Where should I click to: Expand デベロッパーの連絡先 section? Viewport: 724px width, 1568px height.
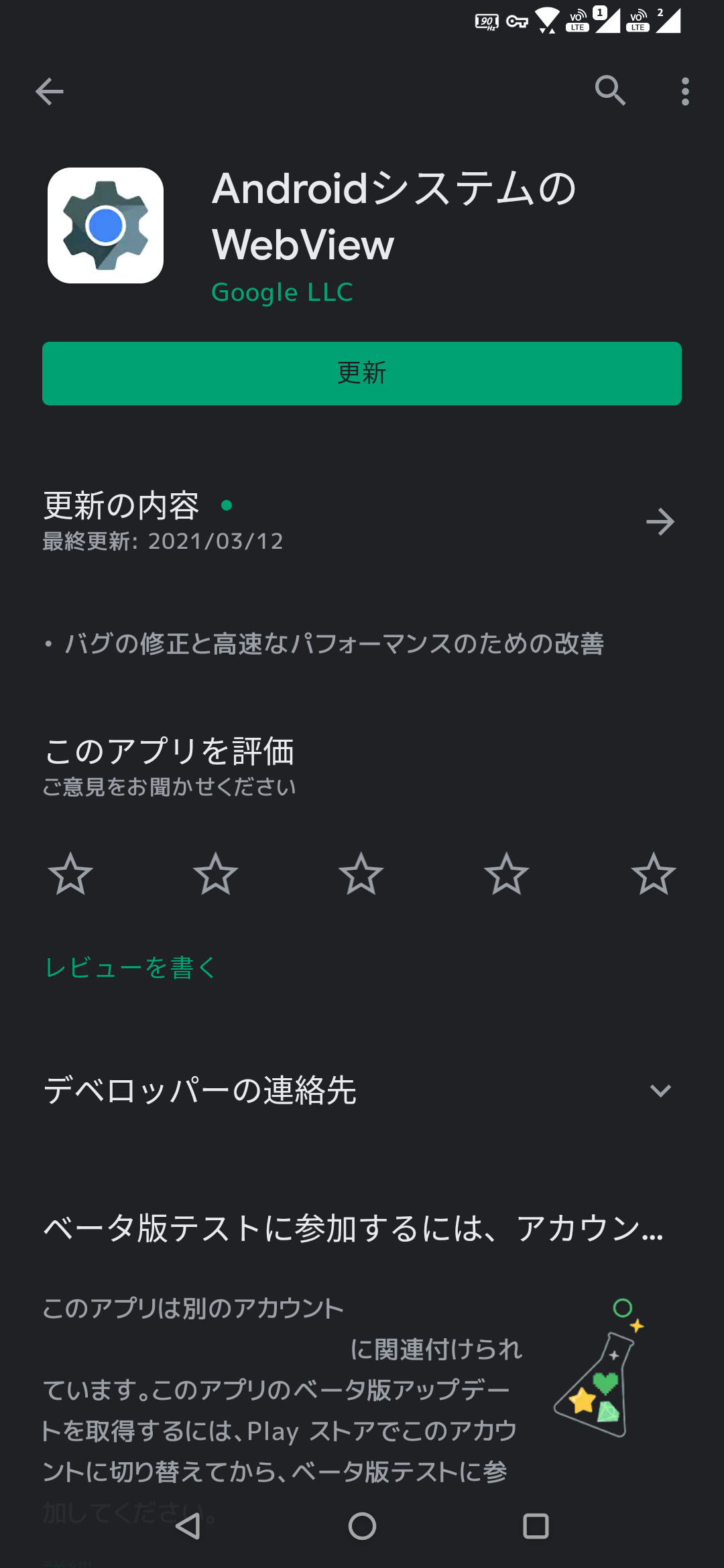tap(362, 1090)
